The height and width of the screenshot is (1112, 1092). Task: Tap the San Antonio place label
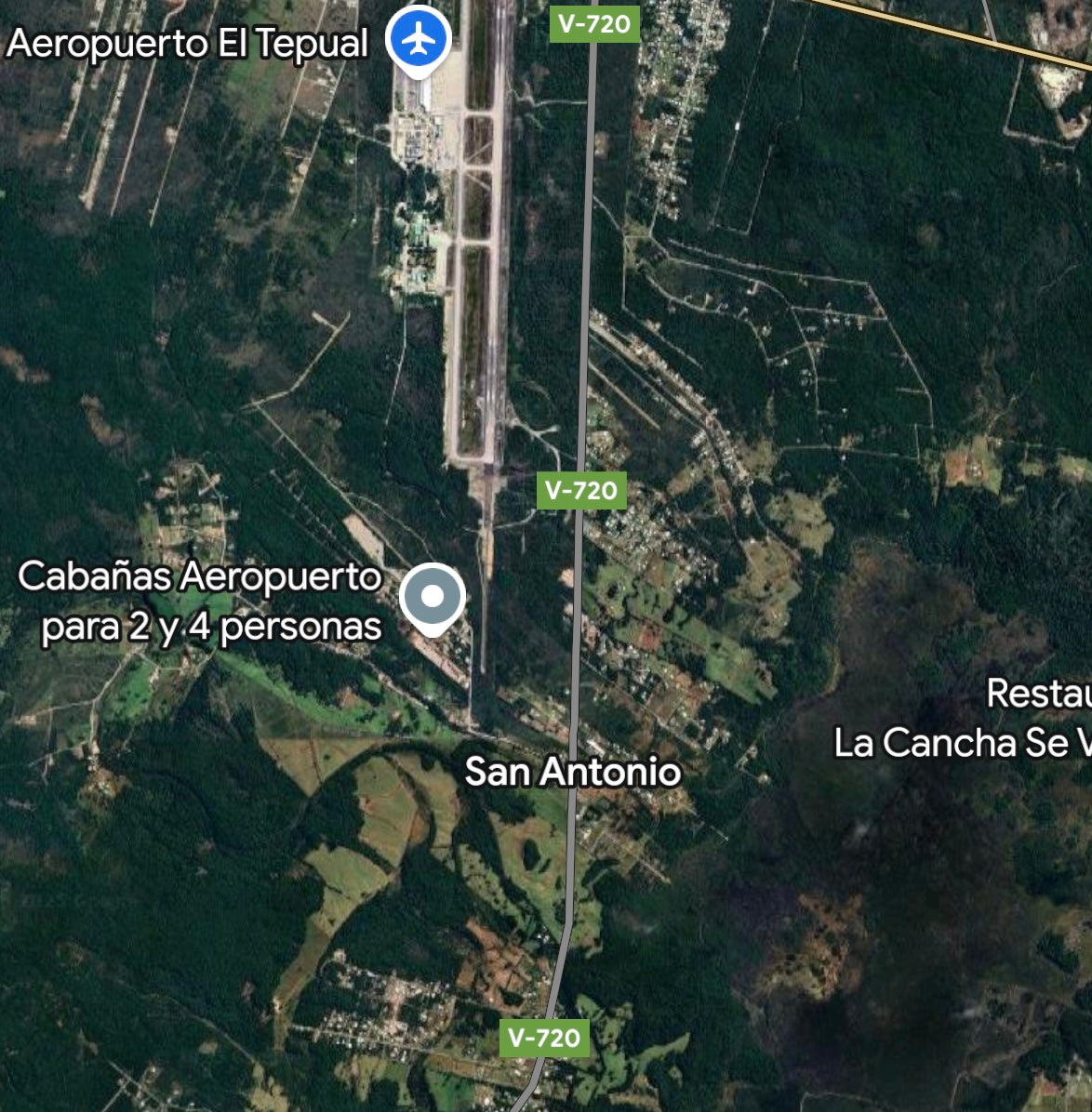tap(572, 772)
